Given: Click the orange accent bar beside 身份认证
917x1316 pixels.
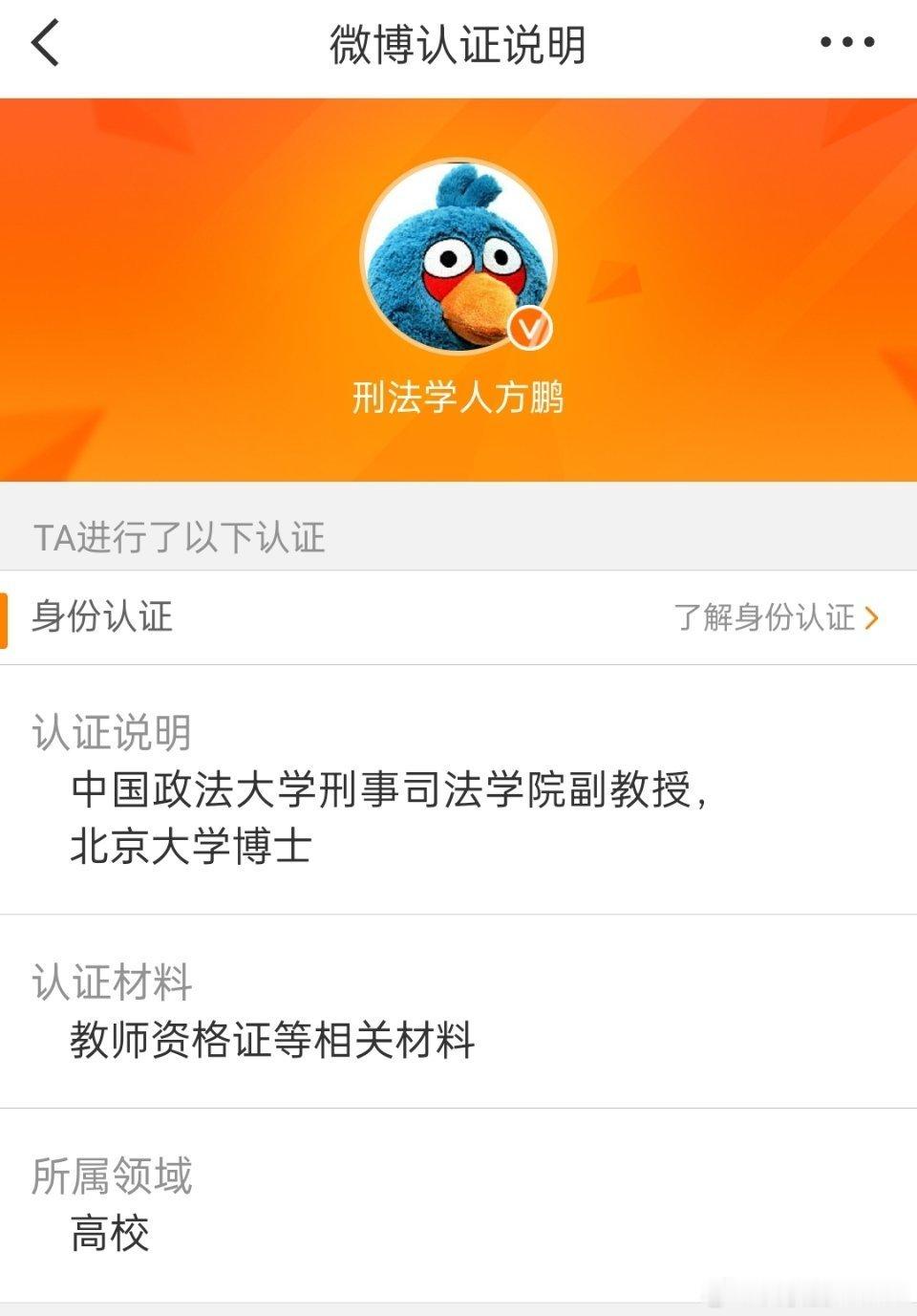Looking at the screenshot, I should click(x=4, y=618).
